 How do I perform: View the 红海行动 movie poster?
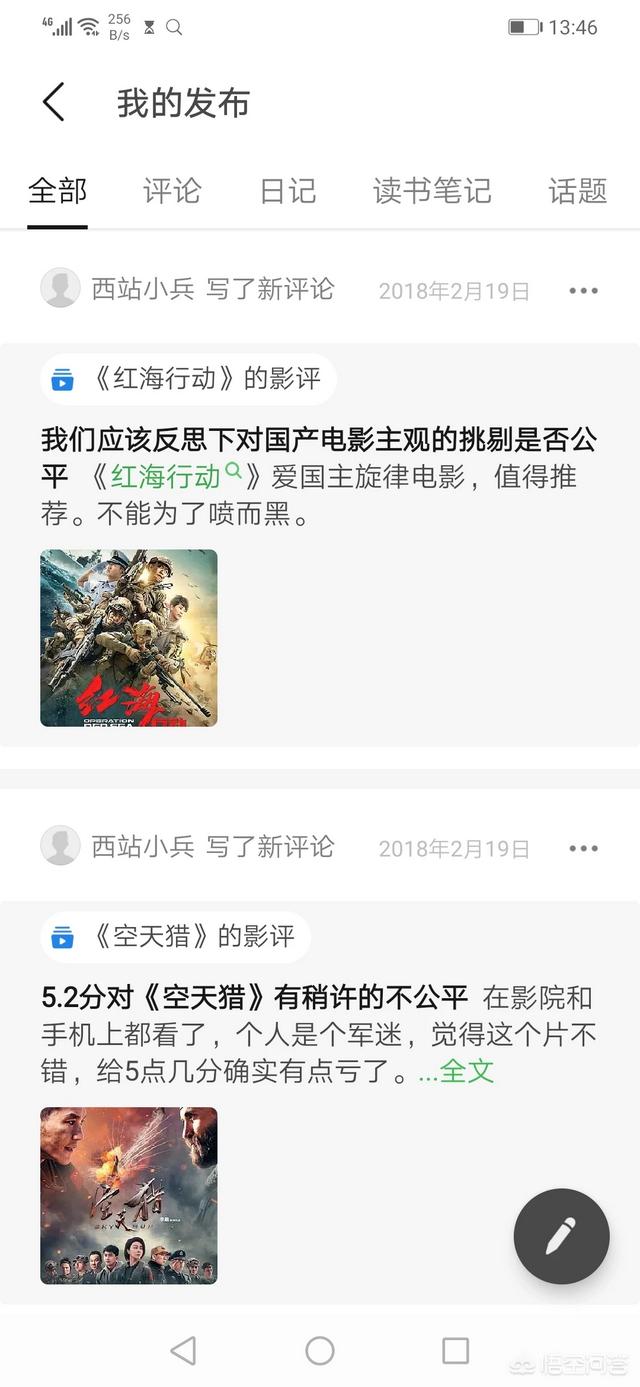(x=129, y=638)
